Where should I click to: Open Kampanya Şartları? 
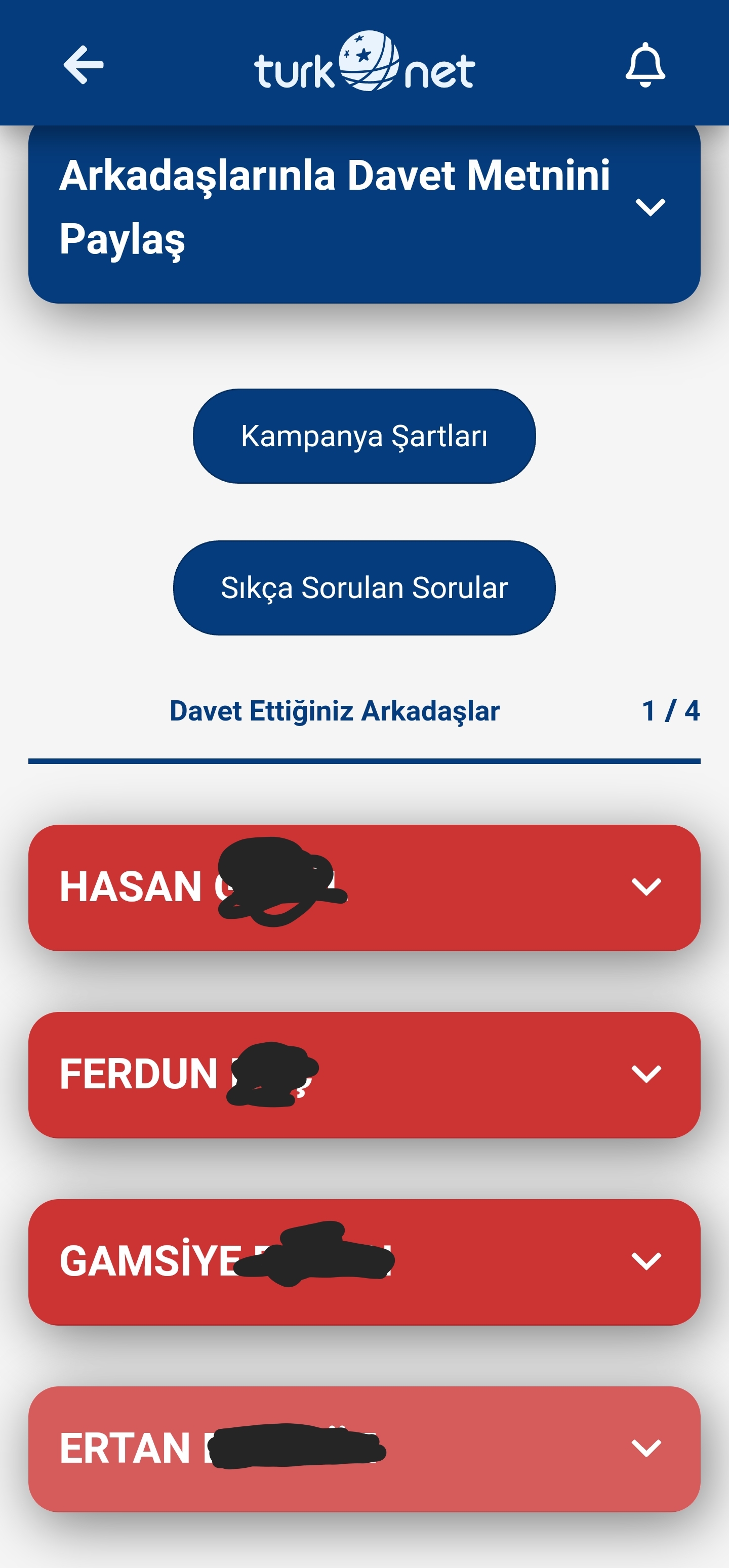click(x=364, y=436)
